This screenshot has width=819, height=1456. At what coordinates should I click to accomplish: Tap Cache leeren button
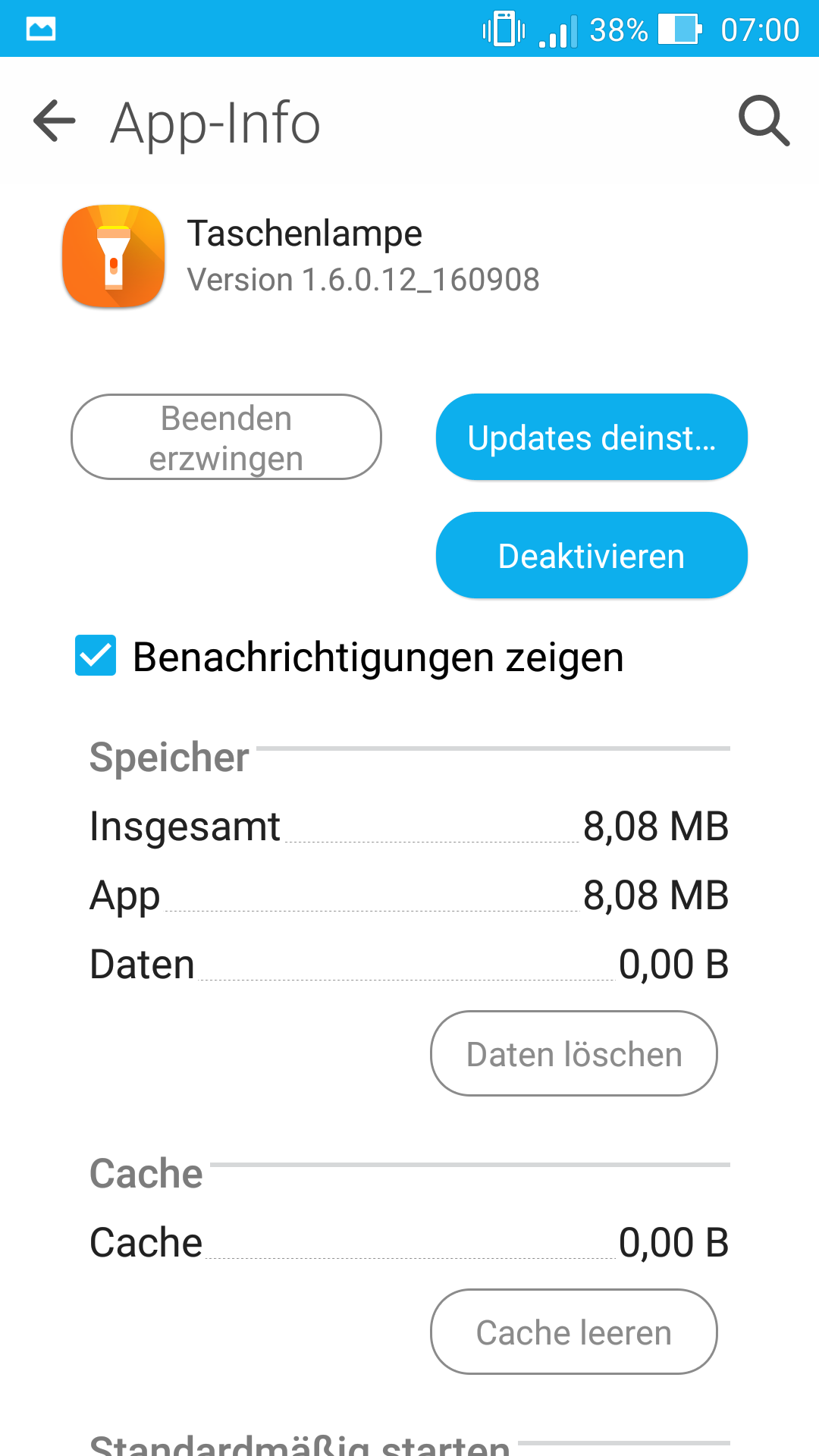pos(574,1332)
